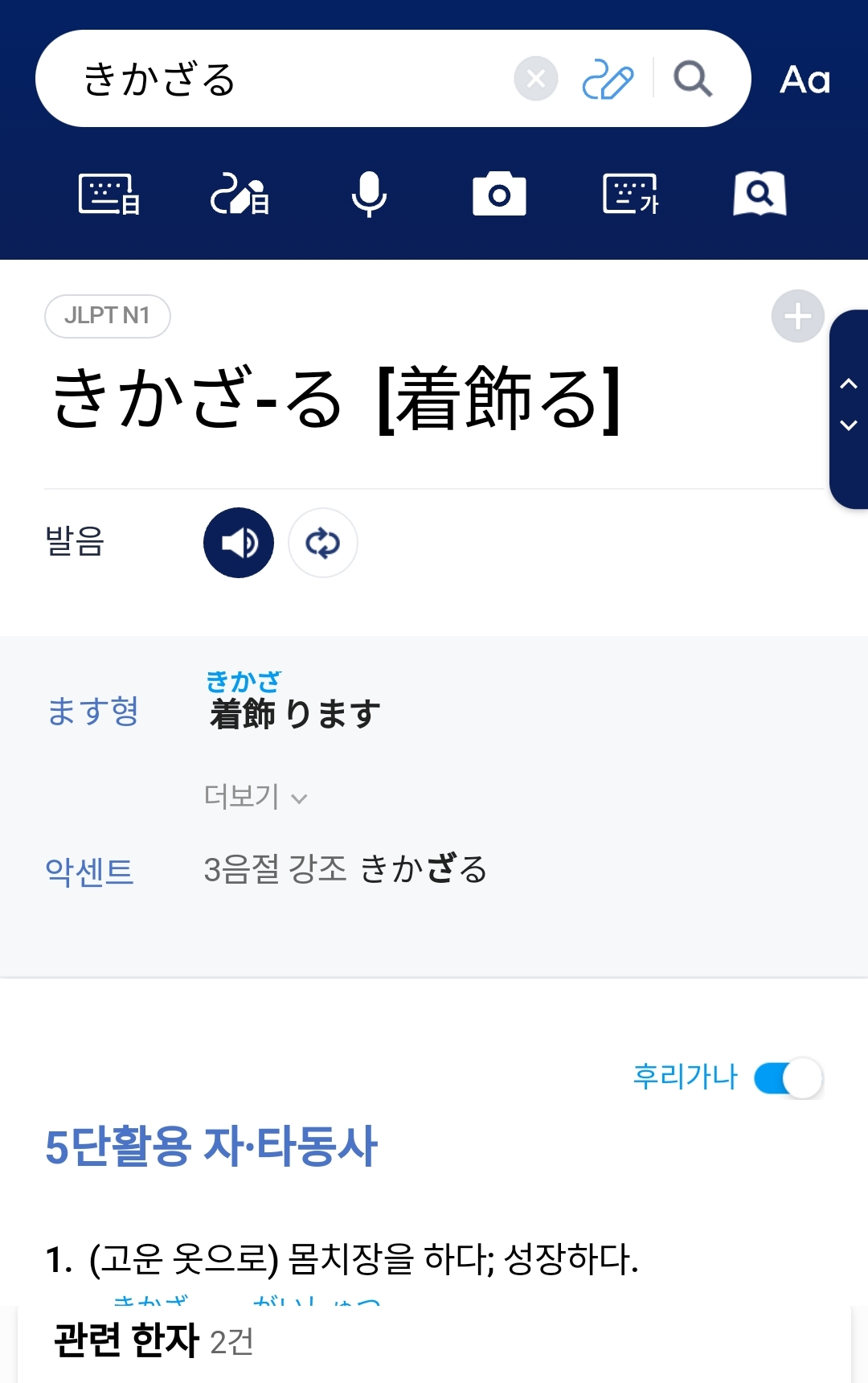Image resolution: width=868 pixels, height=1383 pixels.
Task: Jump to the previous section with the up arrow
Action: click(x=849, y=384)
